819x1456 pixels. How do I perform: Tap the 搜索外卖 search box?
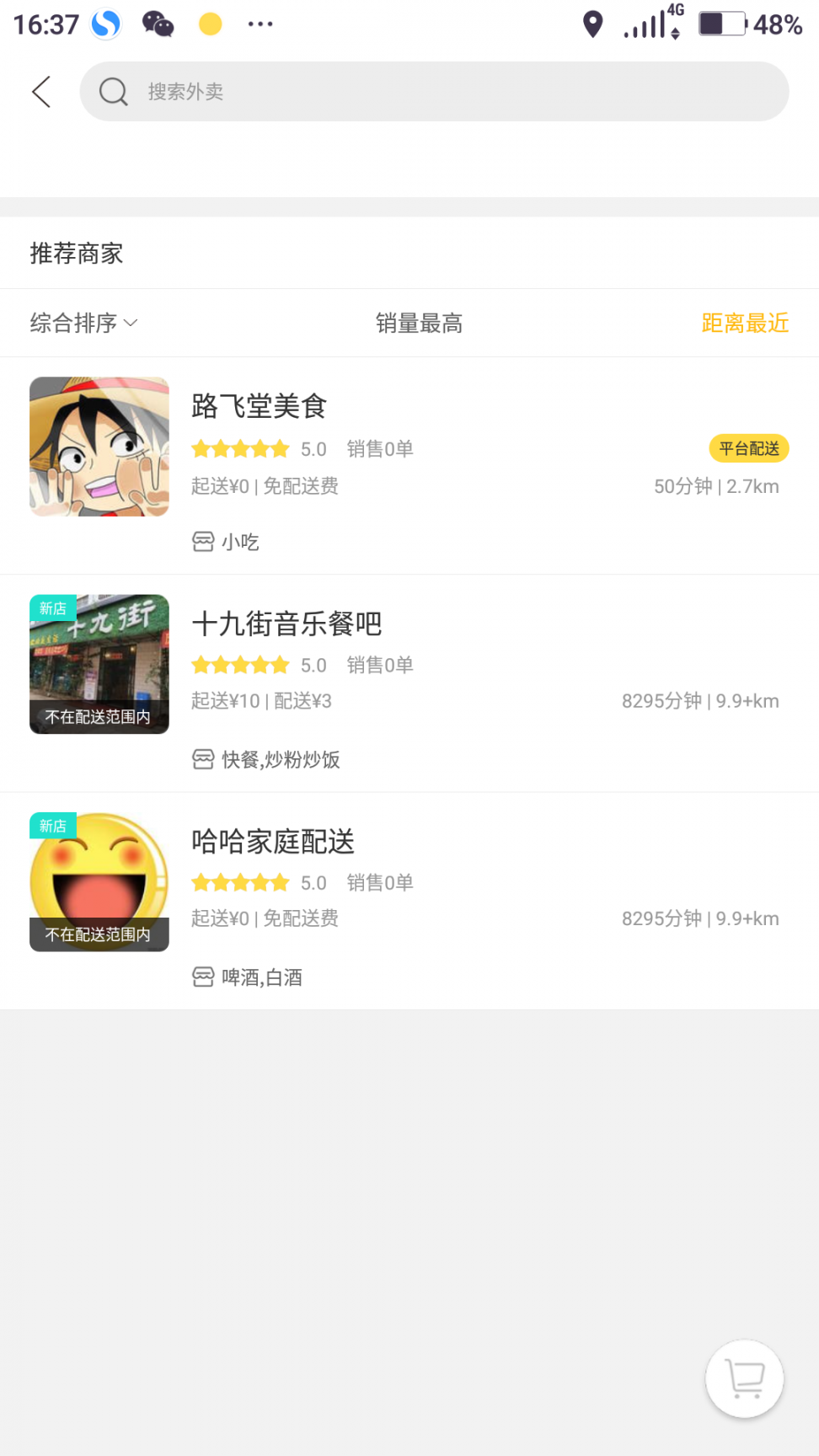point(434,92)
